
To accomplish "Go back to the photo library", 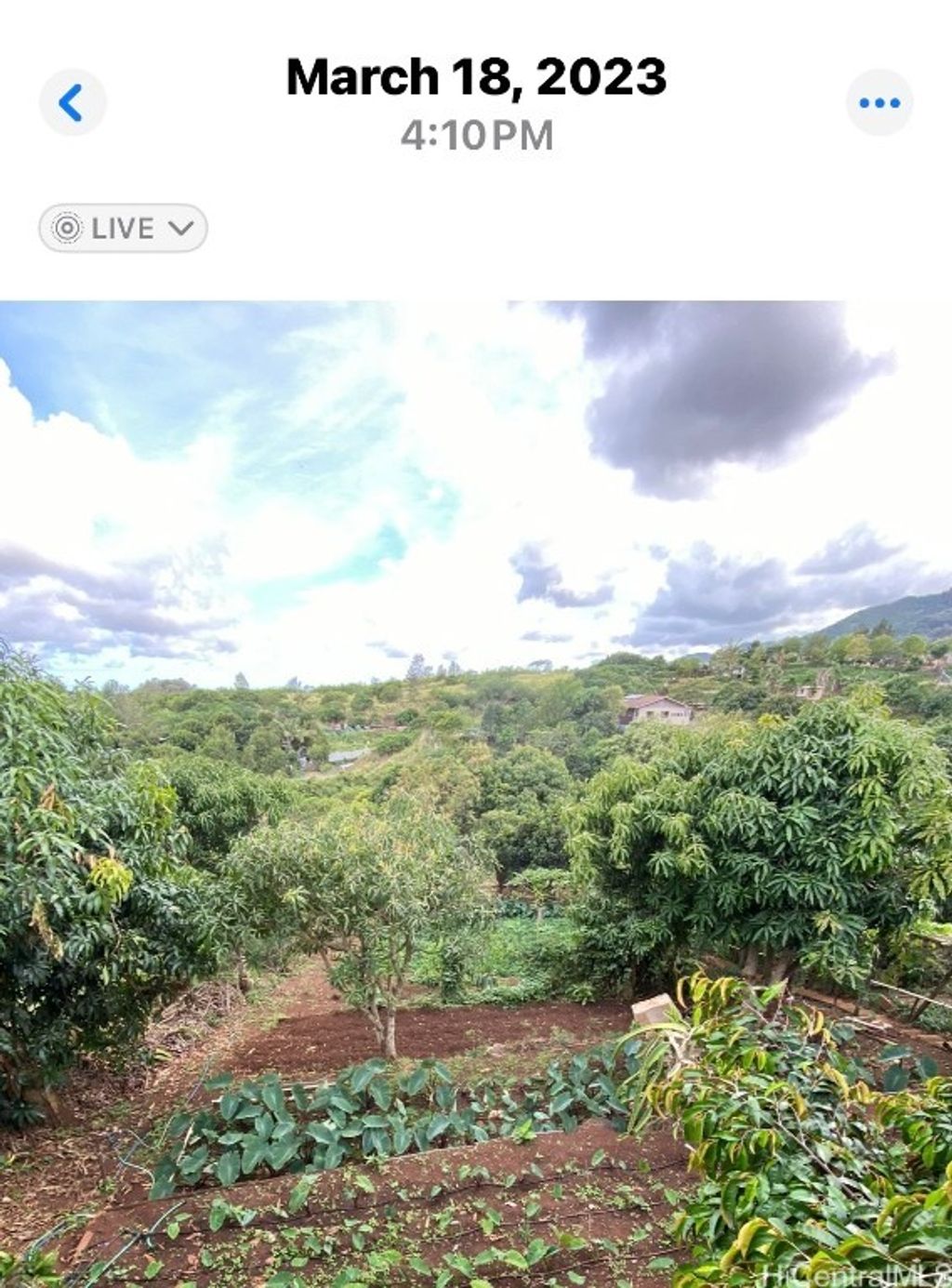I will [72, 102].
